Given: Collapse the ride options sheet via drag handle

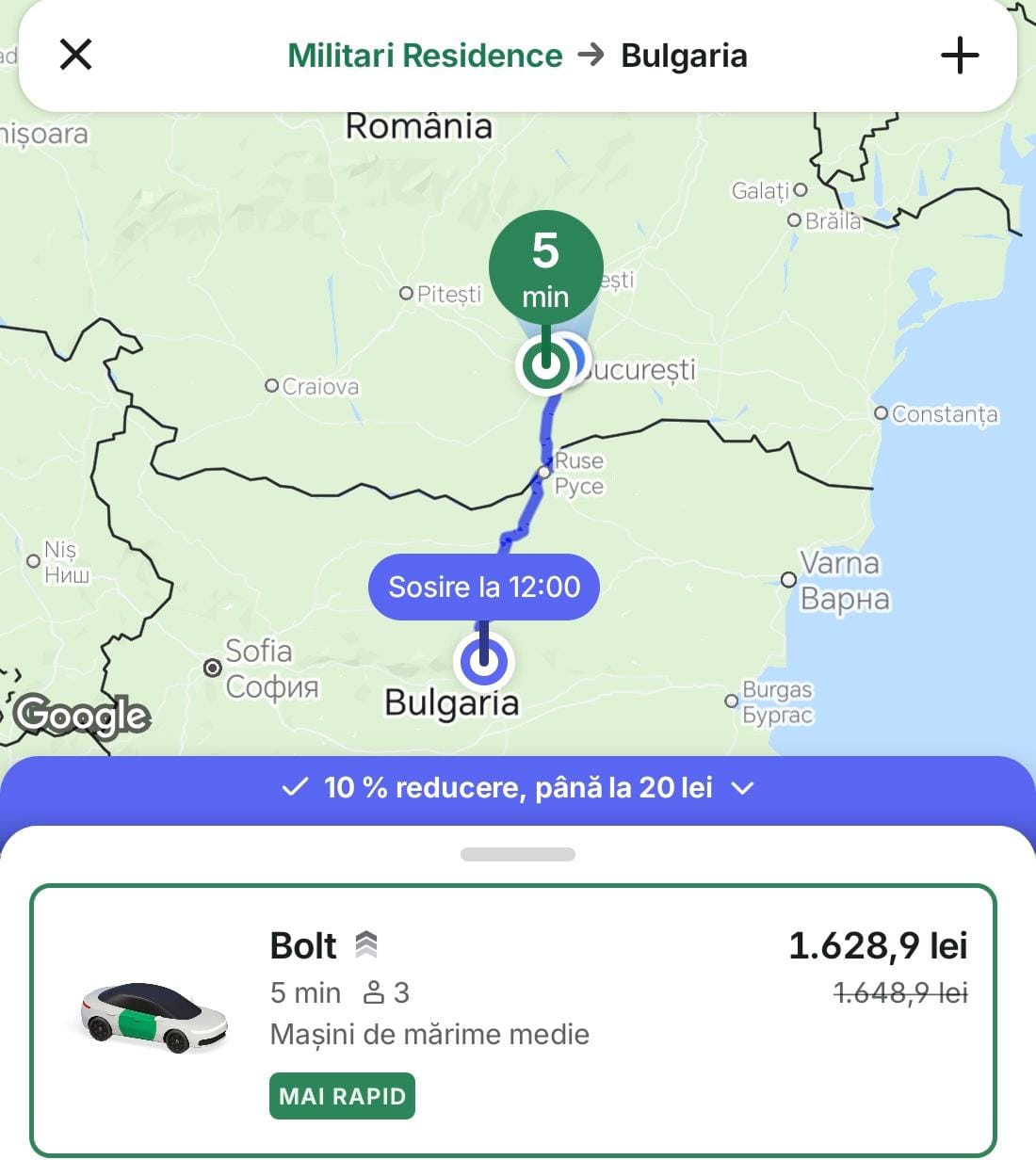Looking at the screenshot, I should [x=518, y=853].
